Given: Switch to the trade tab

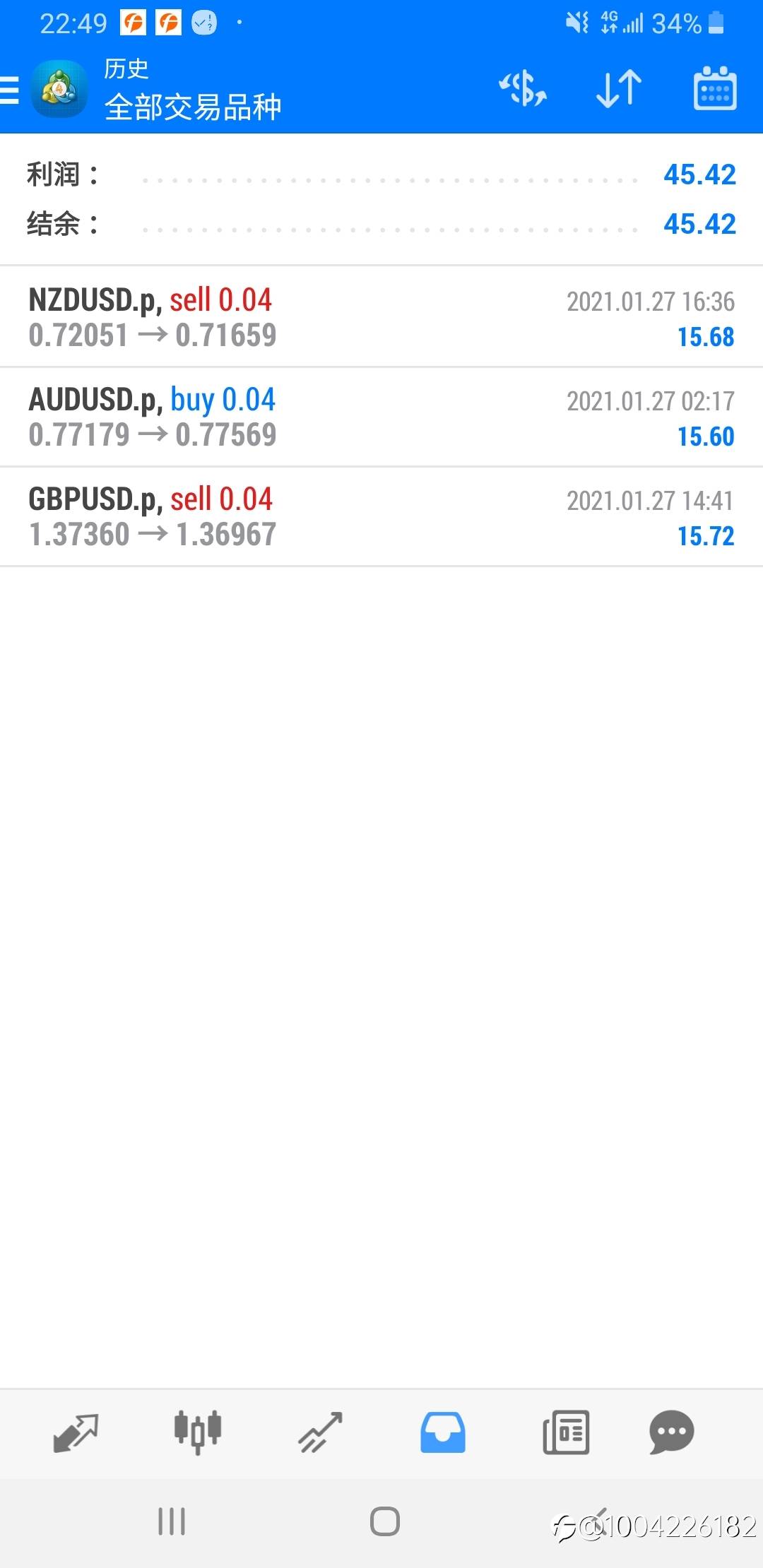Looking at the screenshot, I should pyautogui.click(x=320, y=1432).
